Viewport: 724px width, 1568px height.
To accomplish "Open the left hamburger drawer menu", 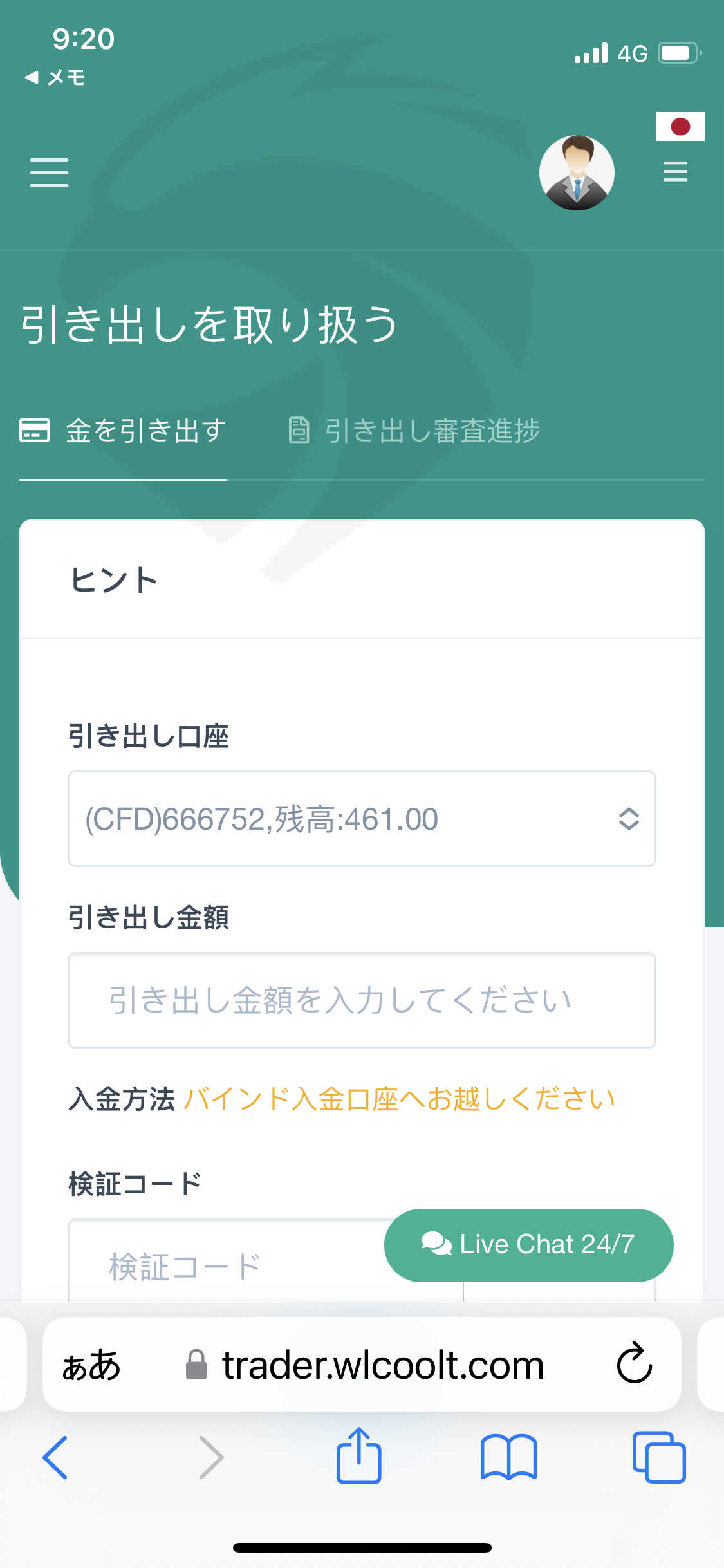I will (x=49, y=173).
